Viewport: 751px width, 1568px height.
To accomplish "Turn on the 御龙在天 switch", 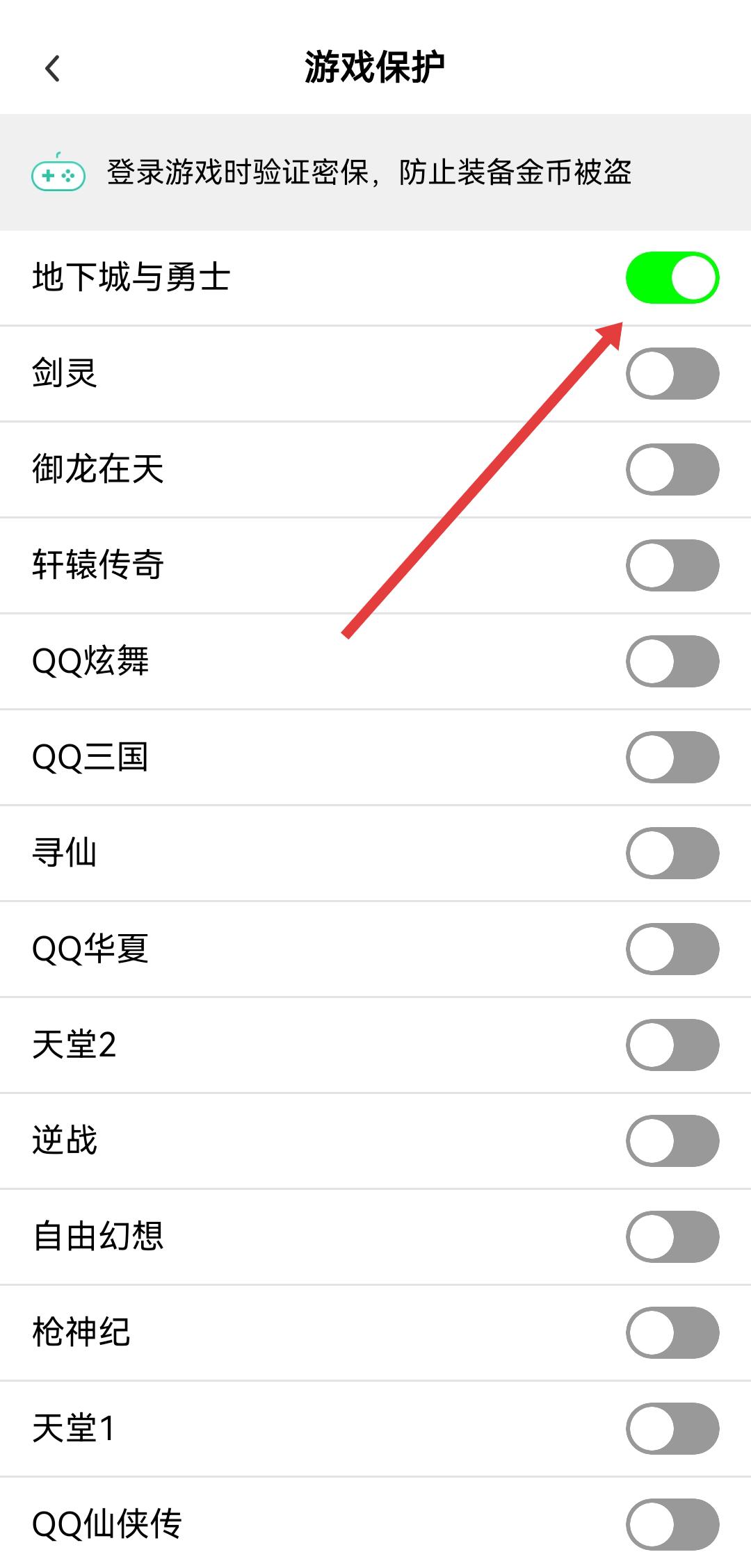I will tap(672, 470).
